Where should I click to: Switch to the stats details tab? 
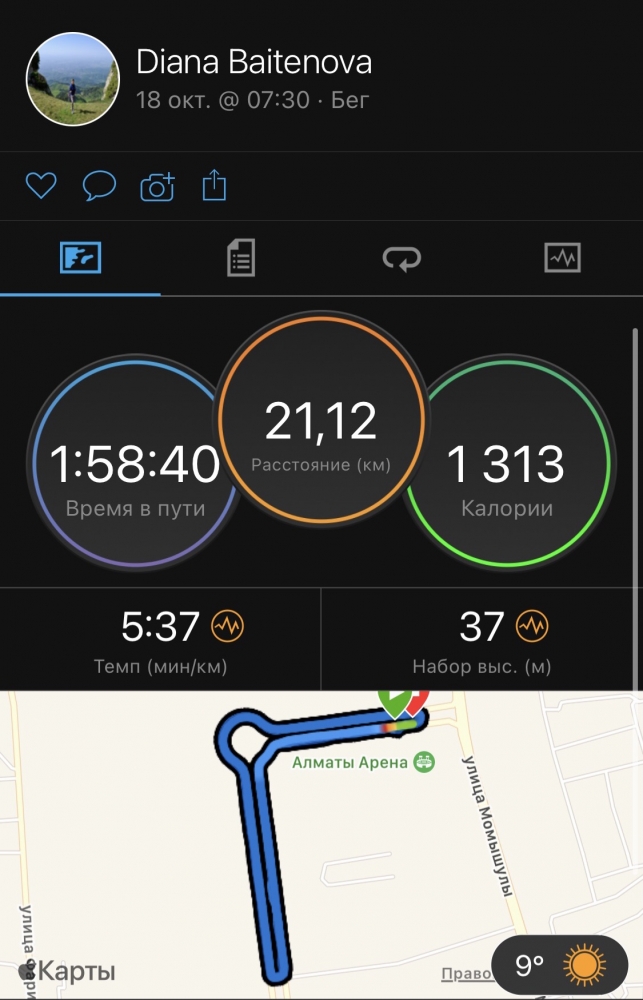(240, 258)
